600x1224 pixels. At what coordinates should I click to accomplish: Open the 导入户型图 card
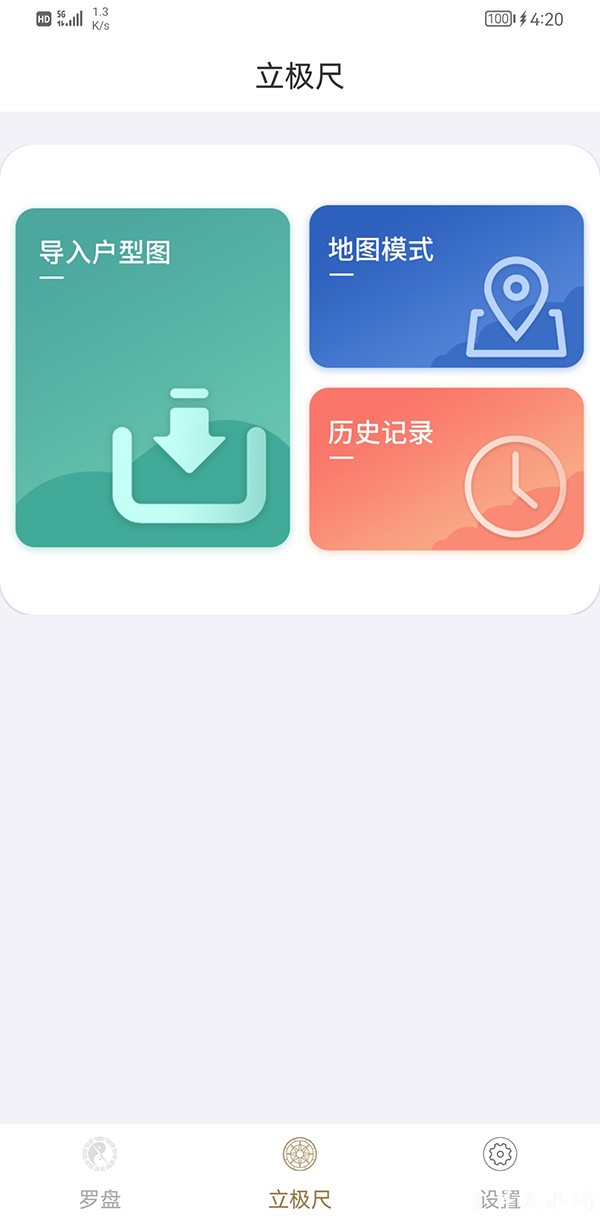click(152, 378)
